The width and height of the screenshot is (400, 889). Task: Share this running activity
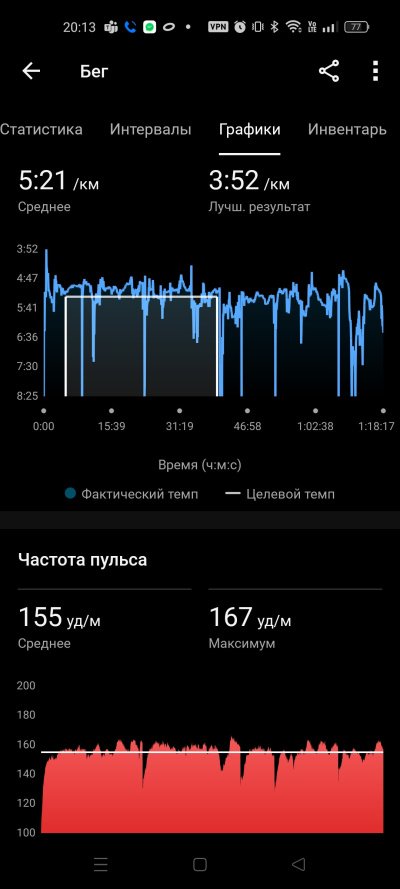(329, 71)
